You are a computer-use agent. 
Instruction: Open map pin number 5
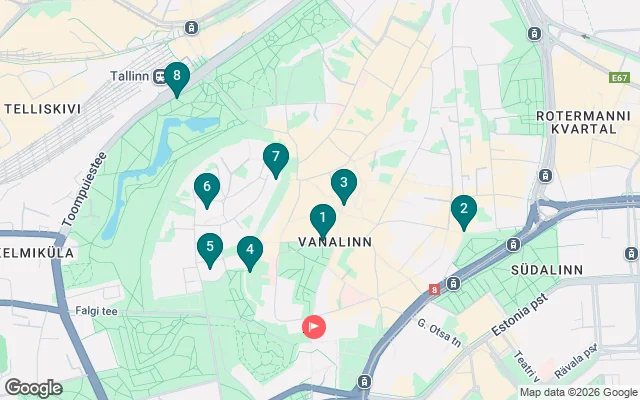click(x=209, y=247)
